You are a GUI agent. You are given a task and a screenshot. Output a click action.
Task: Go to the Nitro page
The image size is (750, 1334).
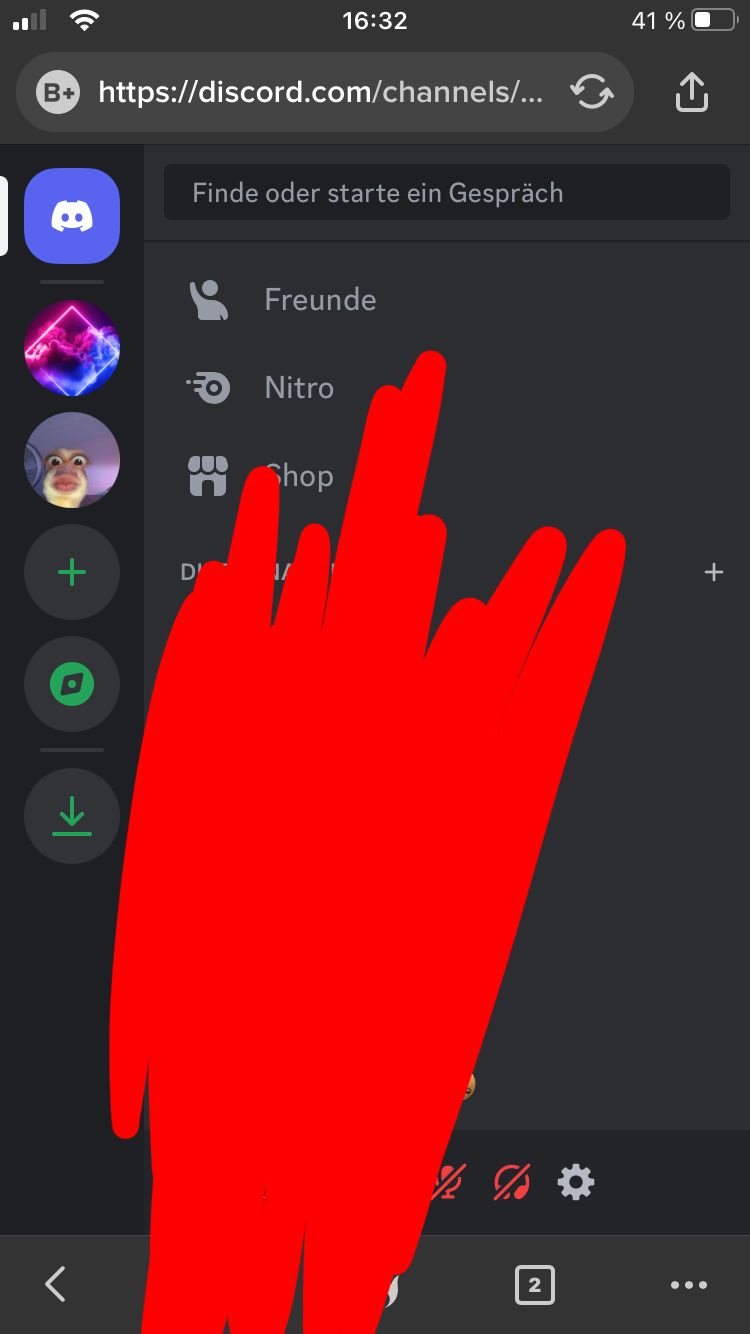pyautogui.click(x=299, y=388)
